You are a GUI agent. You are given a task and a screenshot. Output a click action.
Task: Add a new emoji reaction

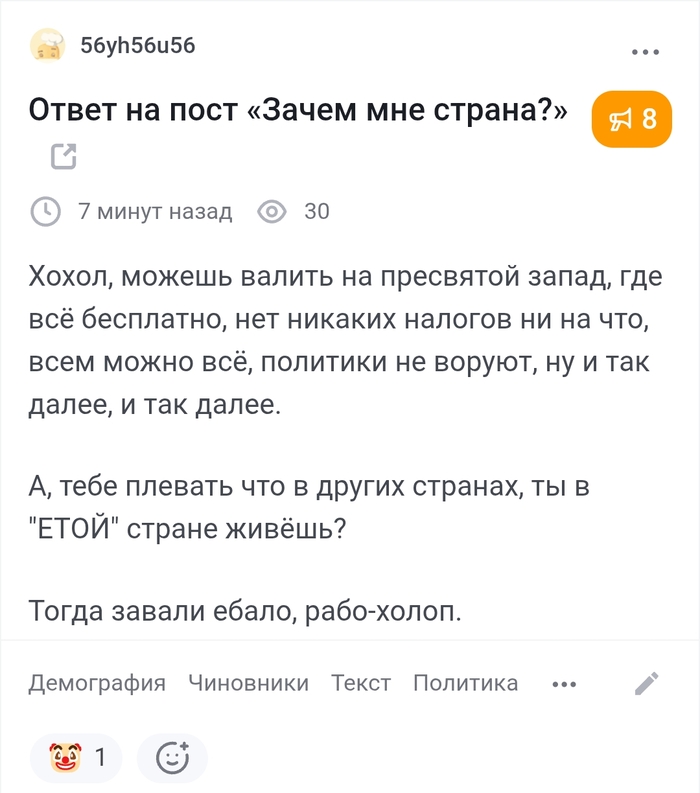coord(173,758)
